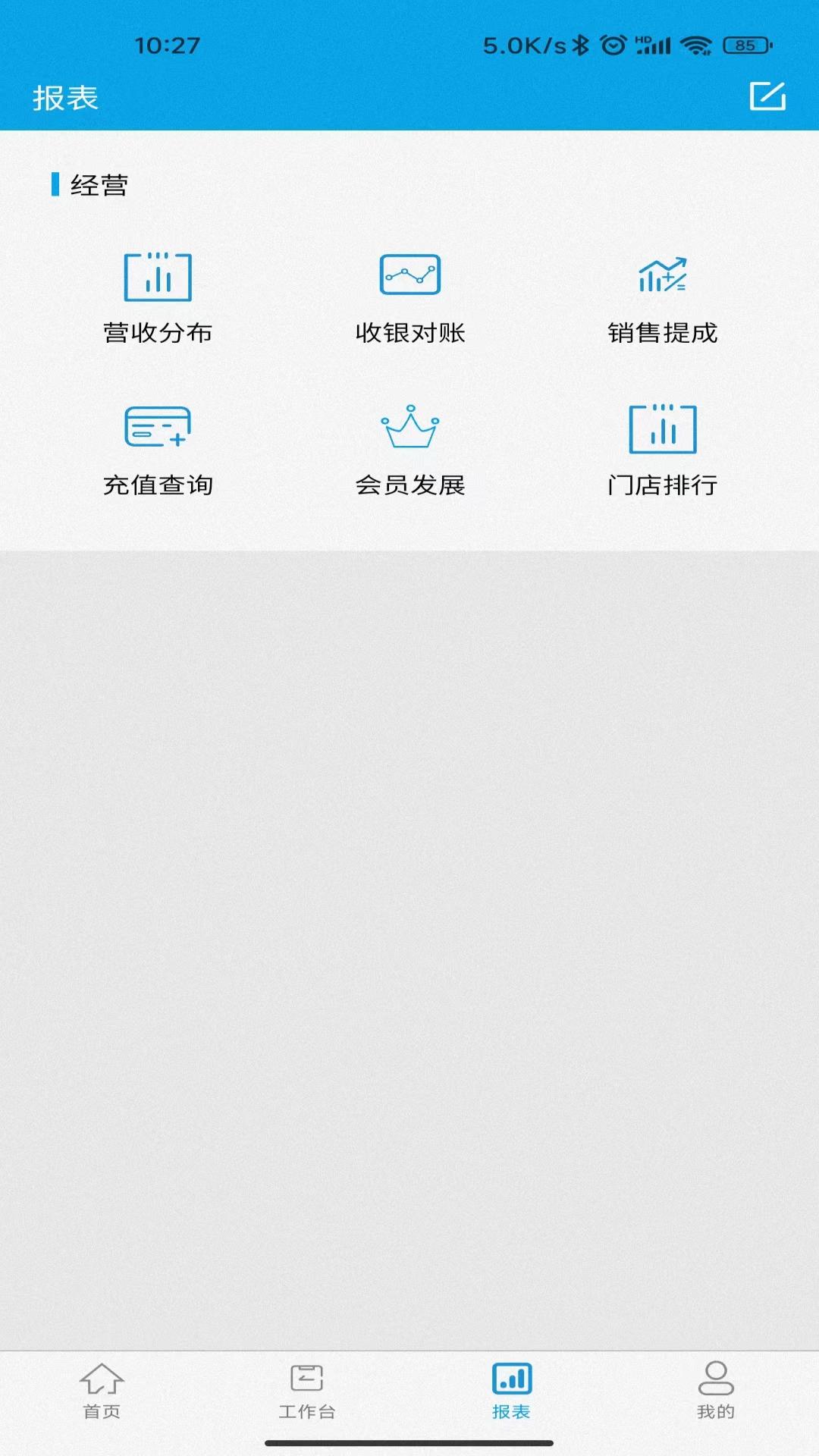Select the 会员发展 member growth crown icon
Screen dimensions: 819x1456
[409, 428]
